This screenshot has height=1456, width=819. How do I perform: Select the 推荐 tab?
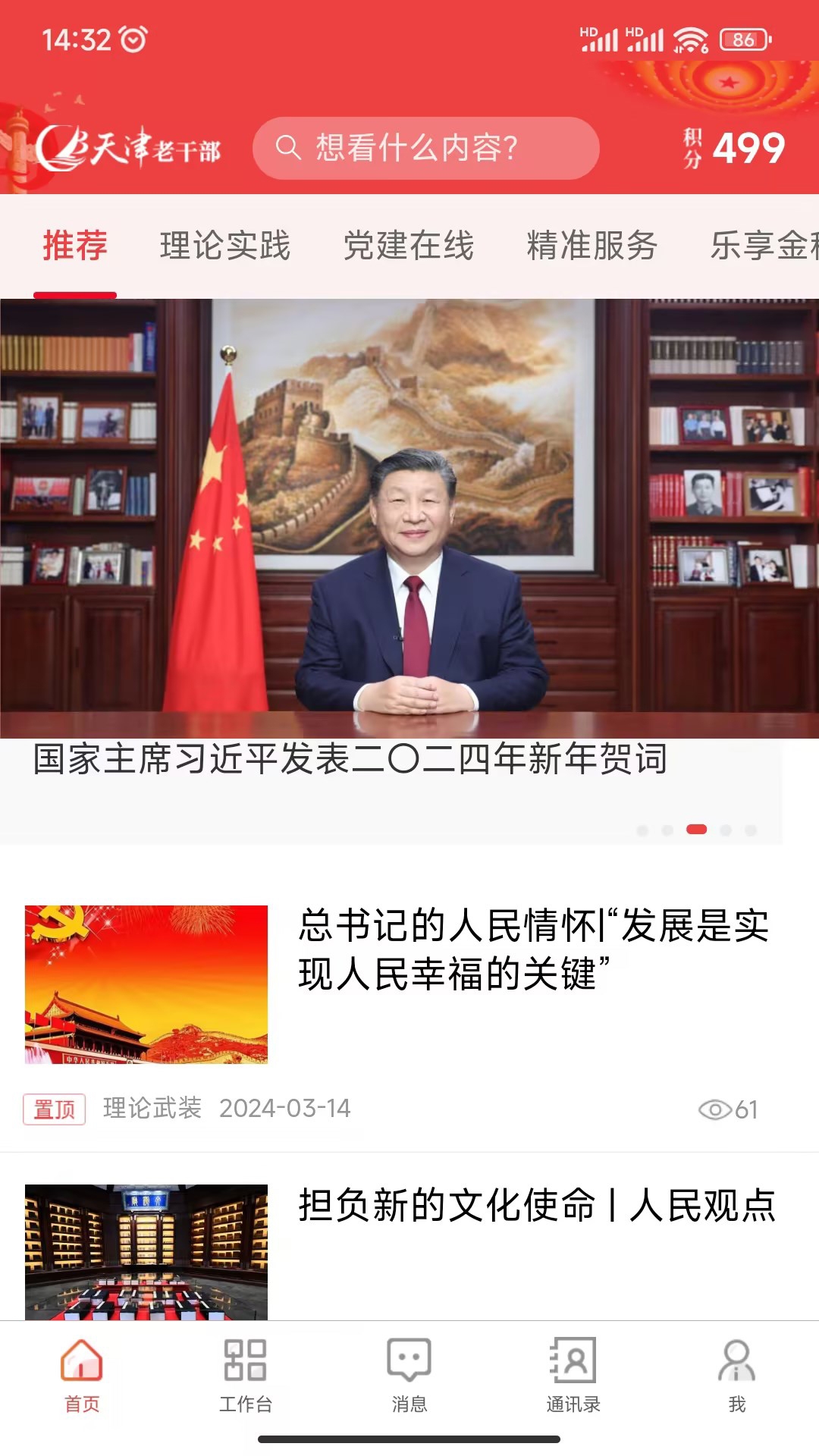tap(75, 246)
